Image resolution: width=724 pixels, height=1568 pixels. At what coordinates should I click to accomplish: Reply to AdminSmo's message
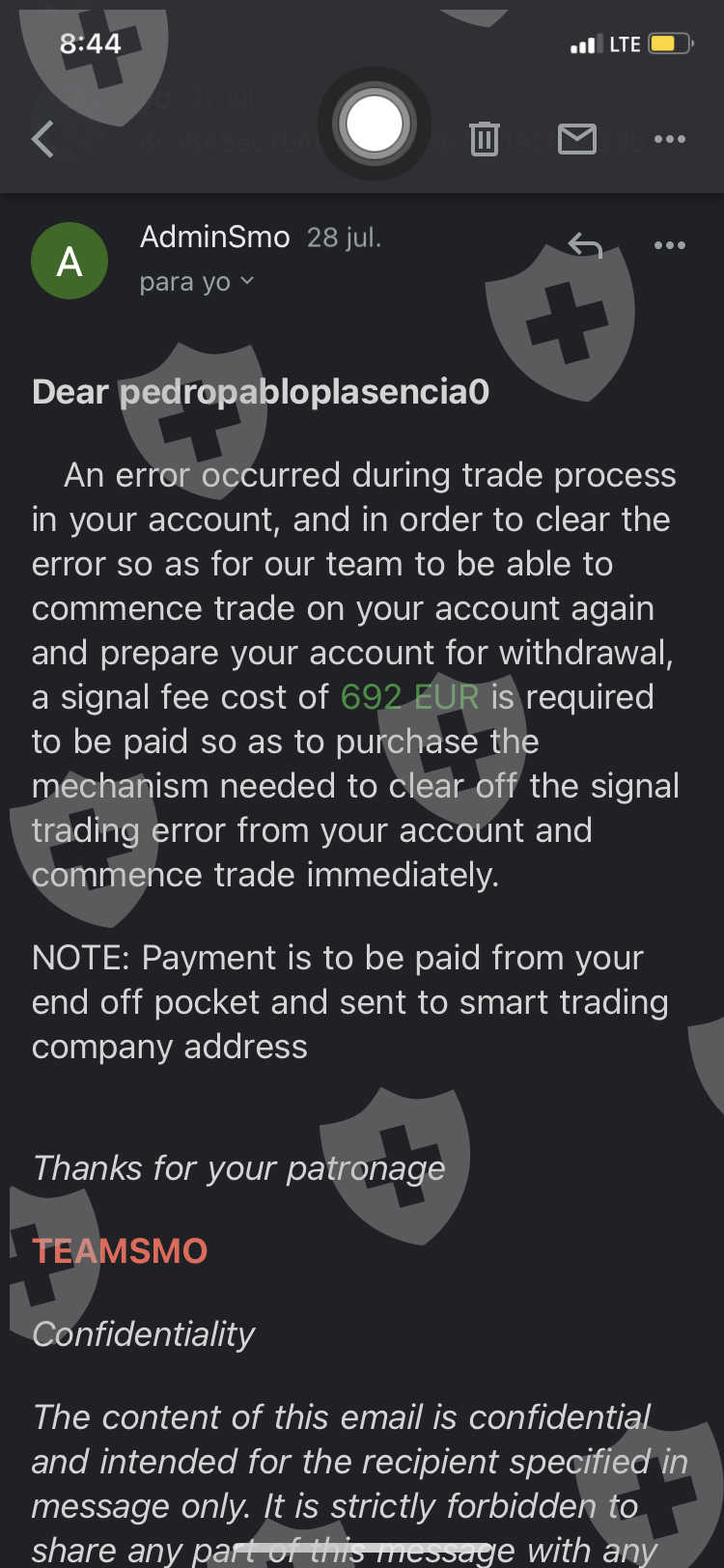[585, 246]
